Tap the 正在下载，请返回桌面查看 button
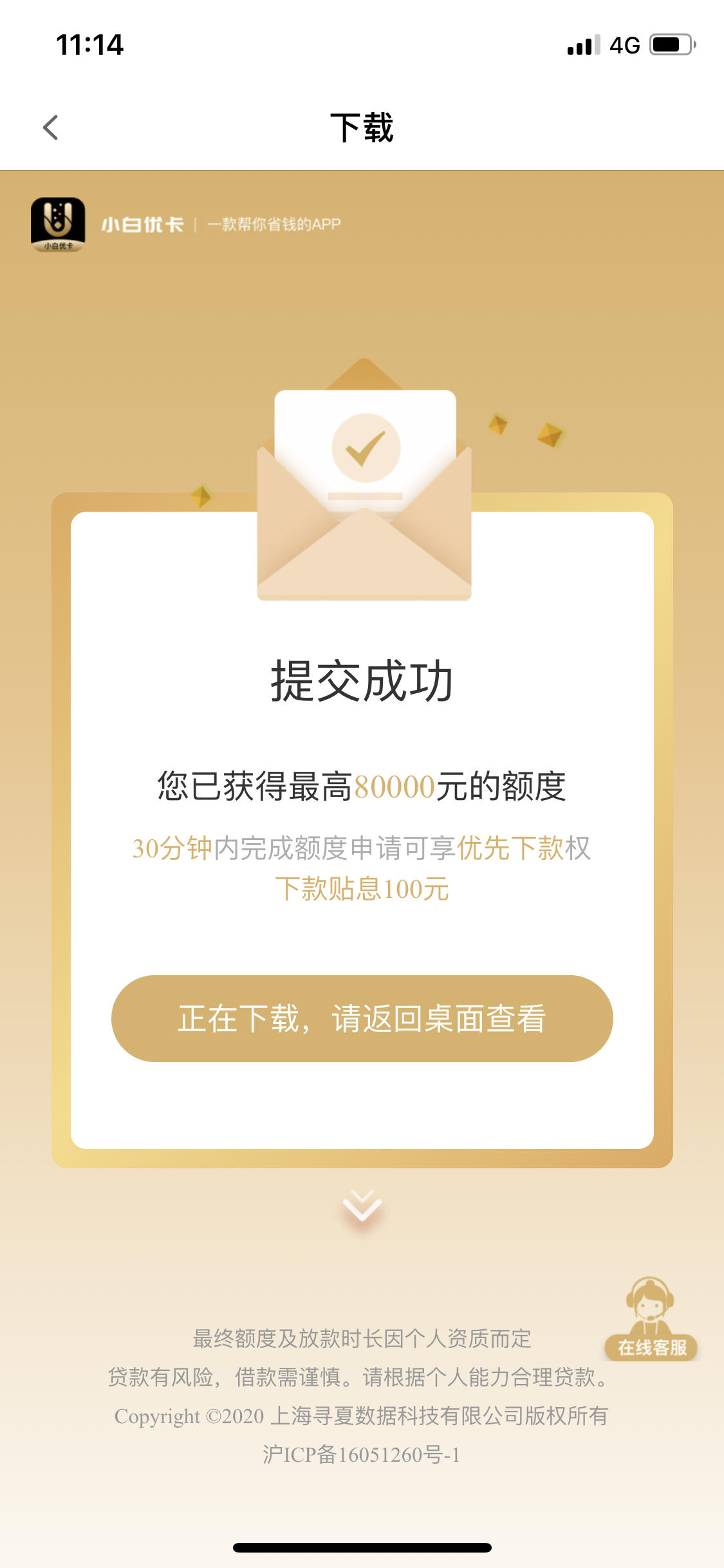The image size is (724, 1568). tap(362, 1018)
